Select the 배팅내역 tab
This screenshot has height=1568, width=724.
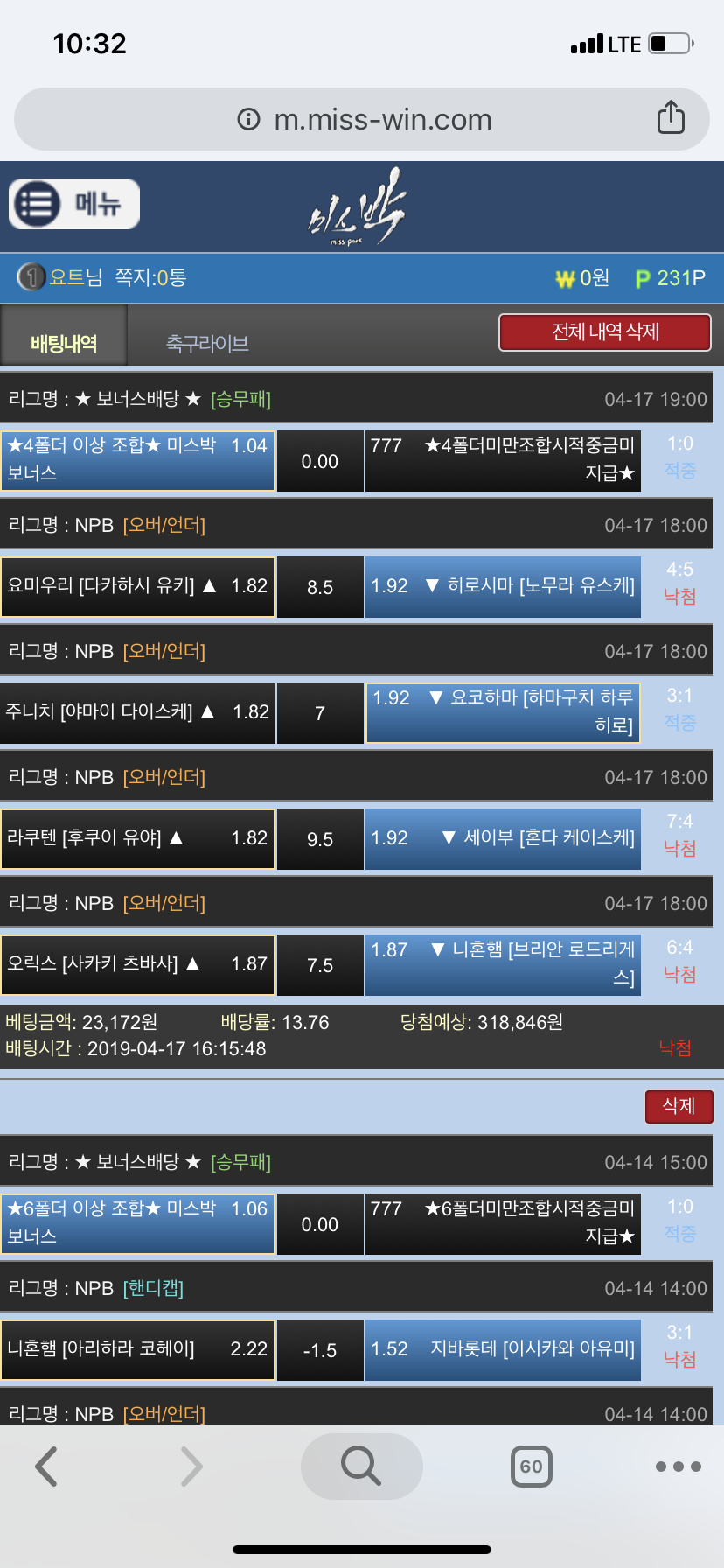(64, 344)
